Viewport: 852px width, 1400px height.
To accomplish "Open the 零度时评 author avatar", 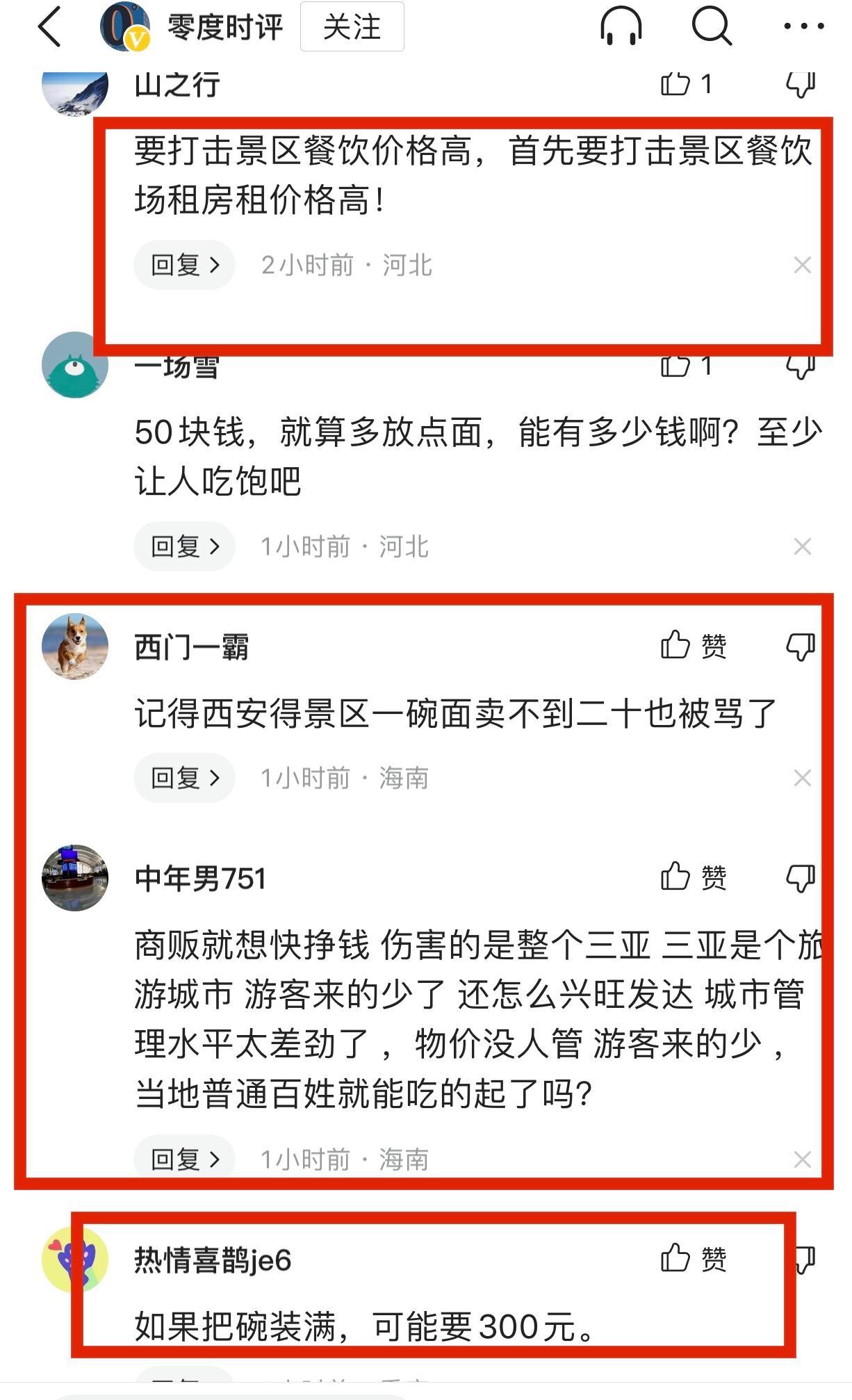I will coord(125,27).
